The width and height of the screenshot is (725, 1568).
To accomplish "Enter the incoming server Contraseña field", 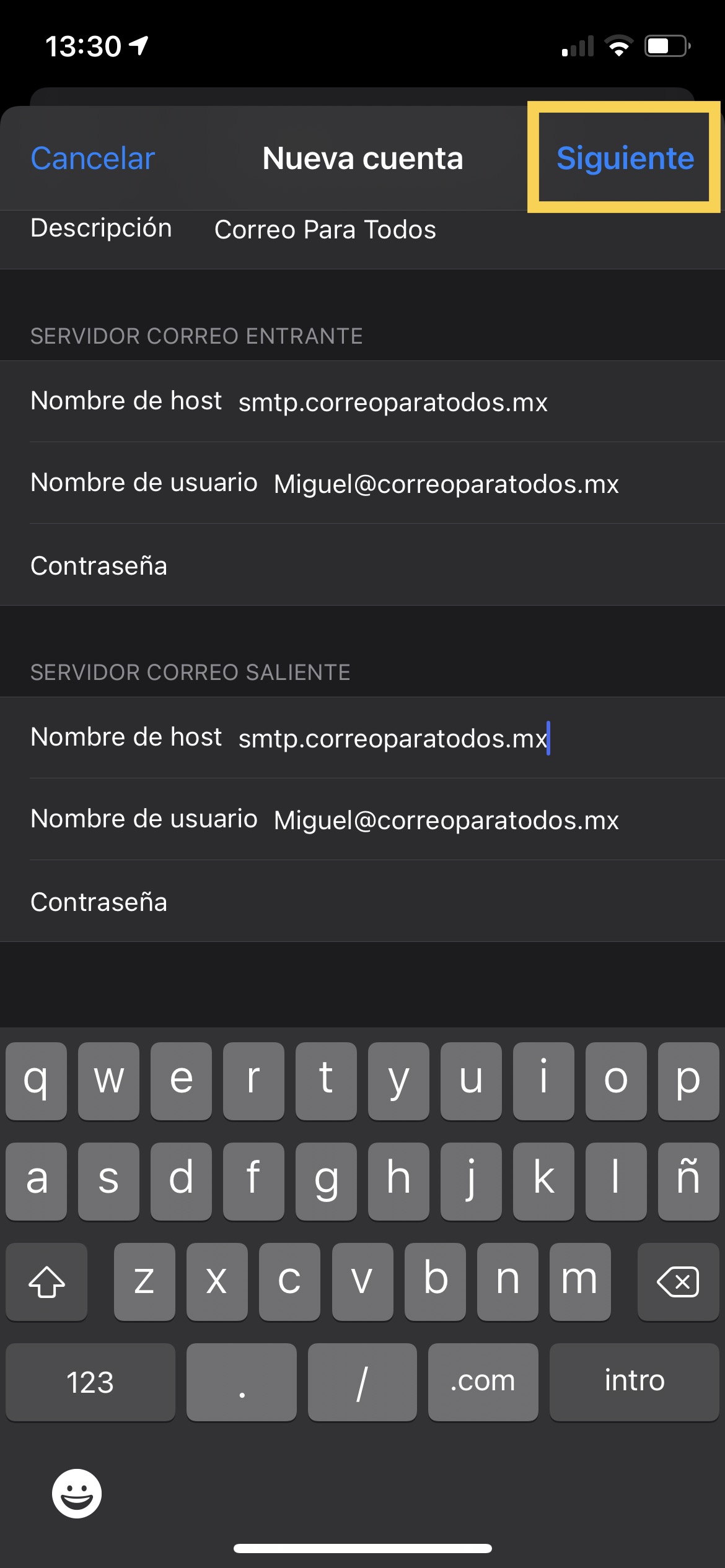I will pos(434,566).
